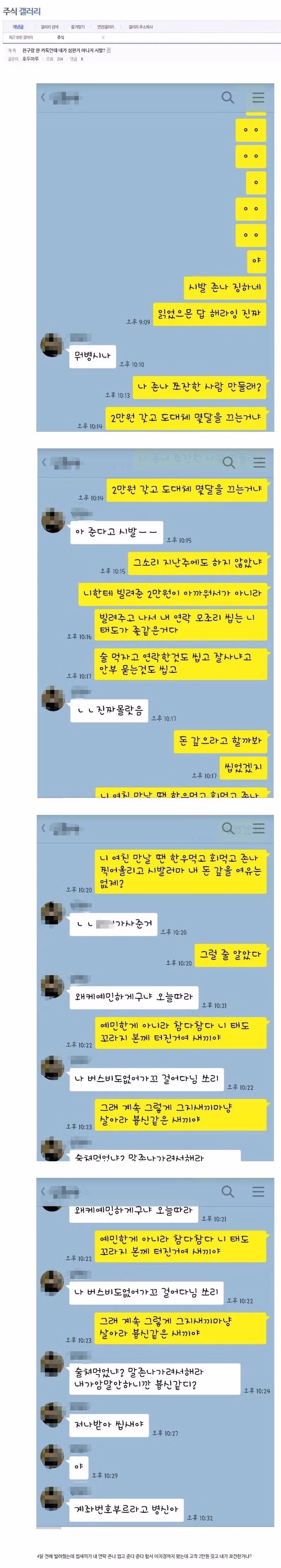The image size is (281, 1568).
Task: Open the 갤러리 검색 tab
Action: tap(49, 27)
